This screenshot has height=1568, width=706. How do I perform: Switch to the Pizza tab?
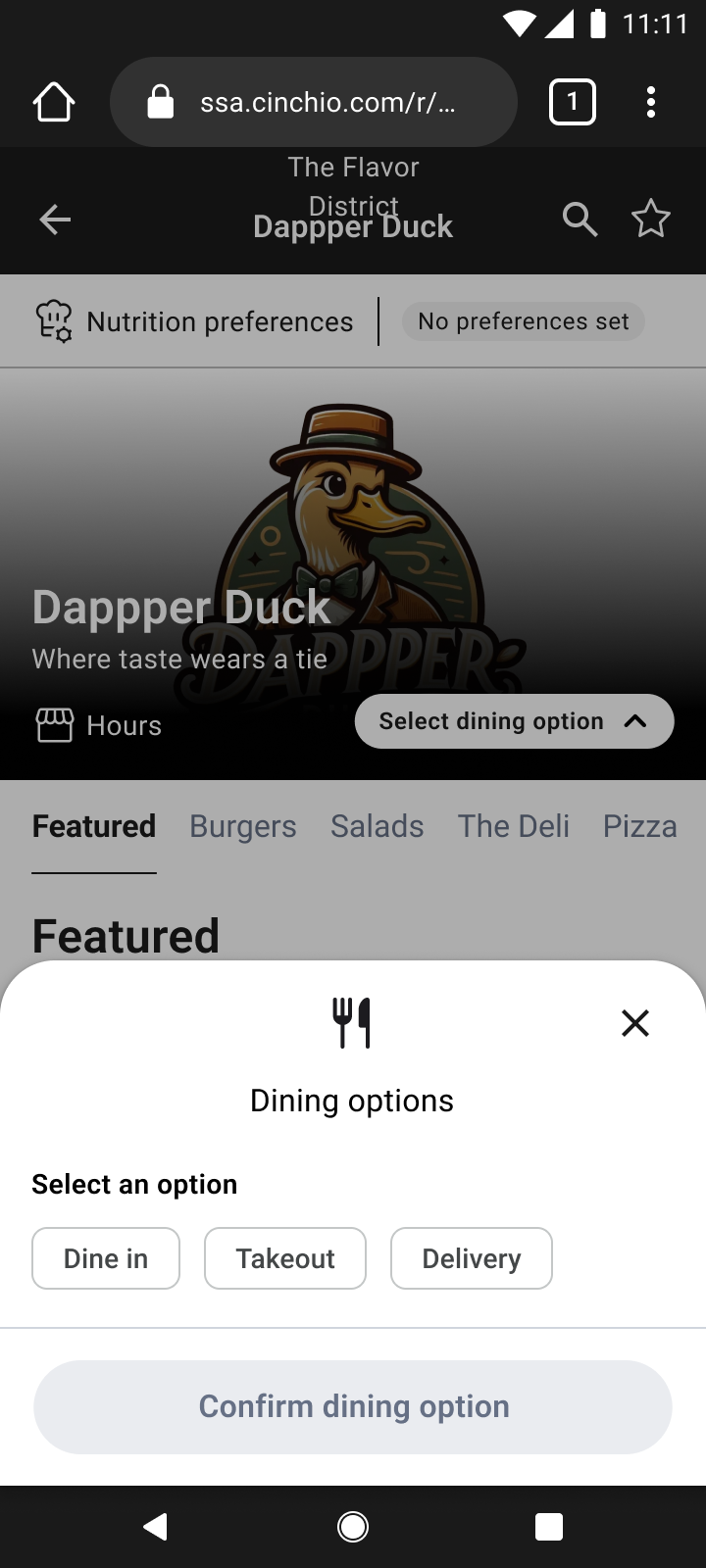click(x=639, y=826)
